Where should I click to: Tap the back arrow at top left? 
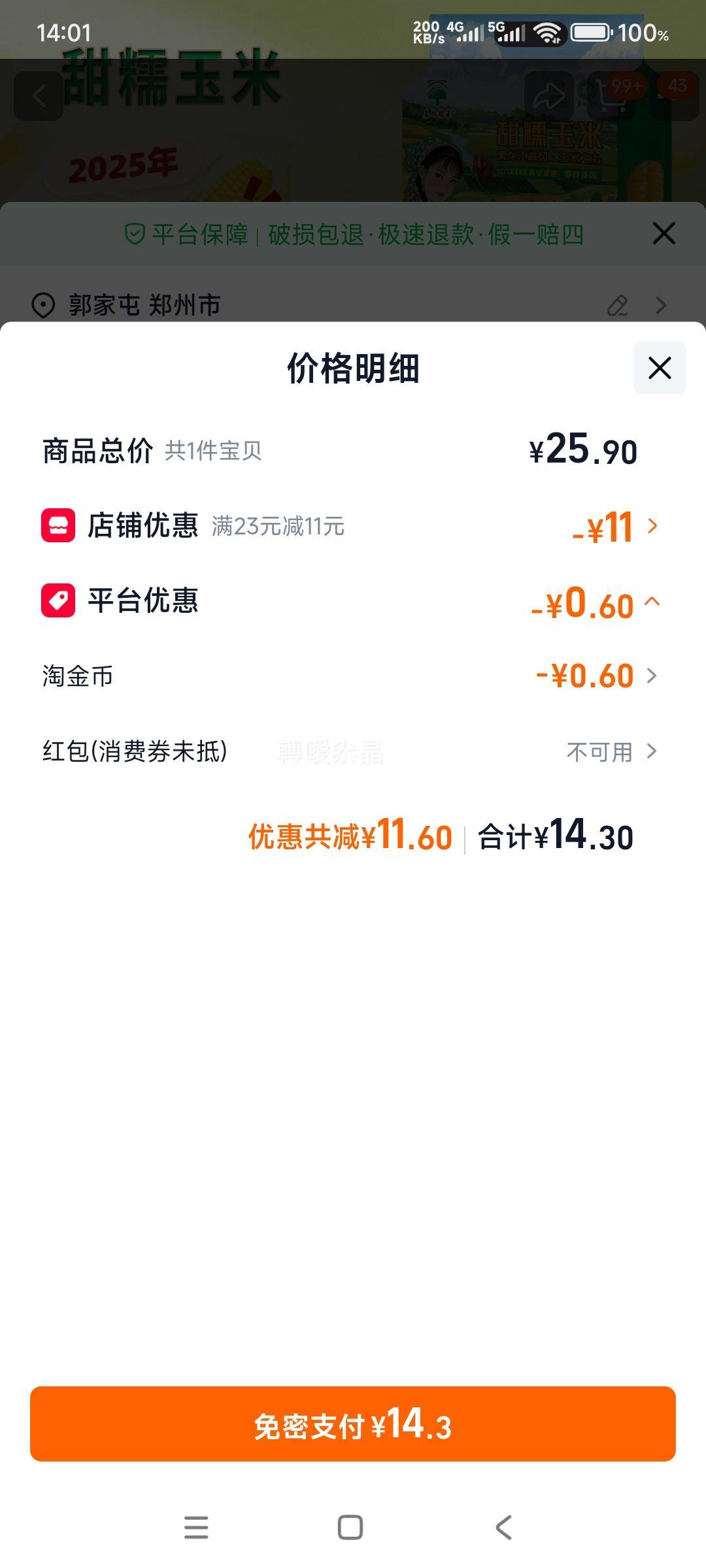pos(39,96)
